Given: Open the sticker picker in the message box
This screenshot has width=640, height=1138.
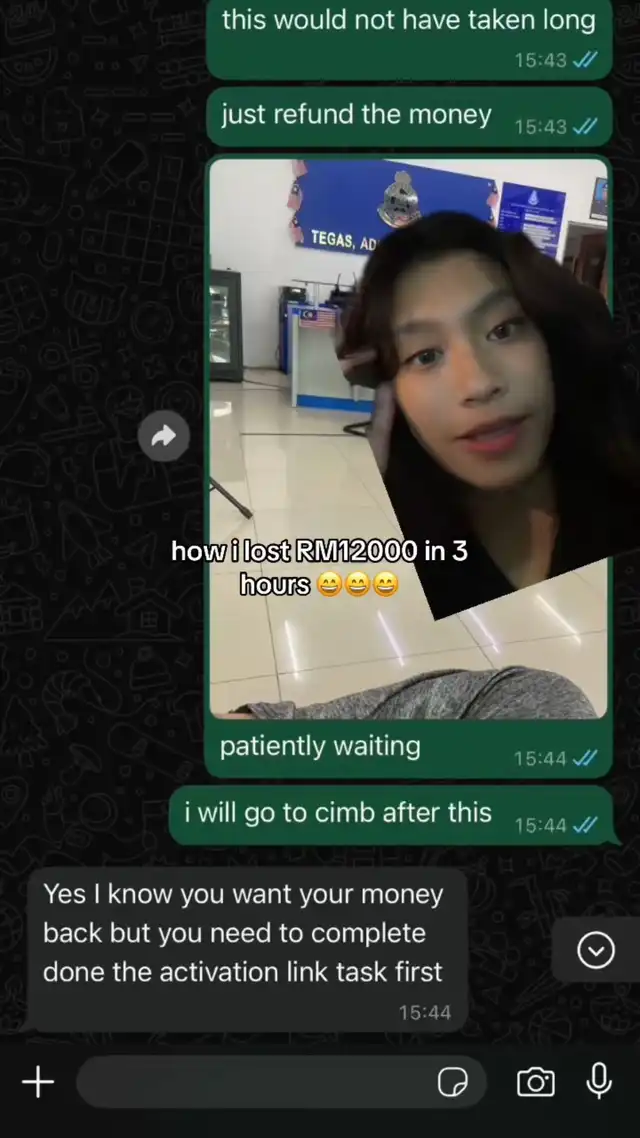Looking at the screenshot, I should click(453, 1083).
